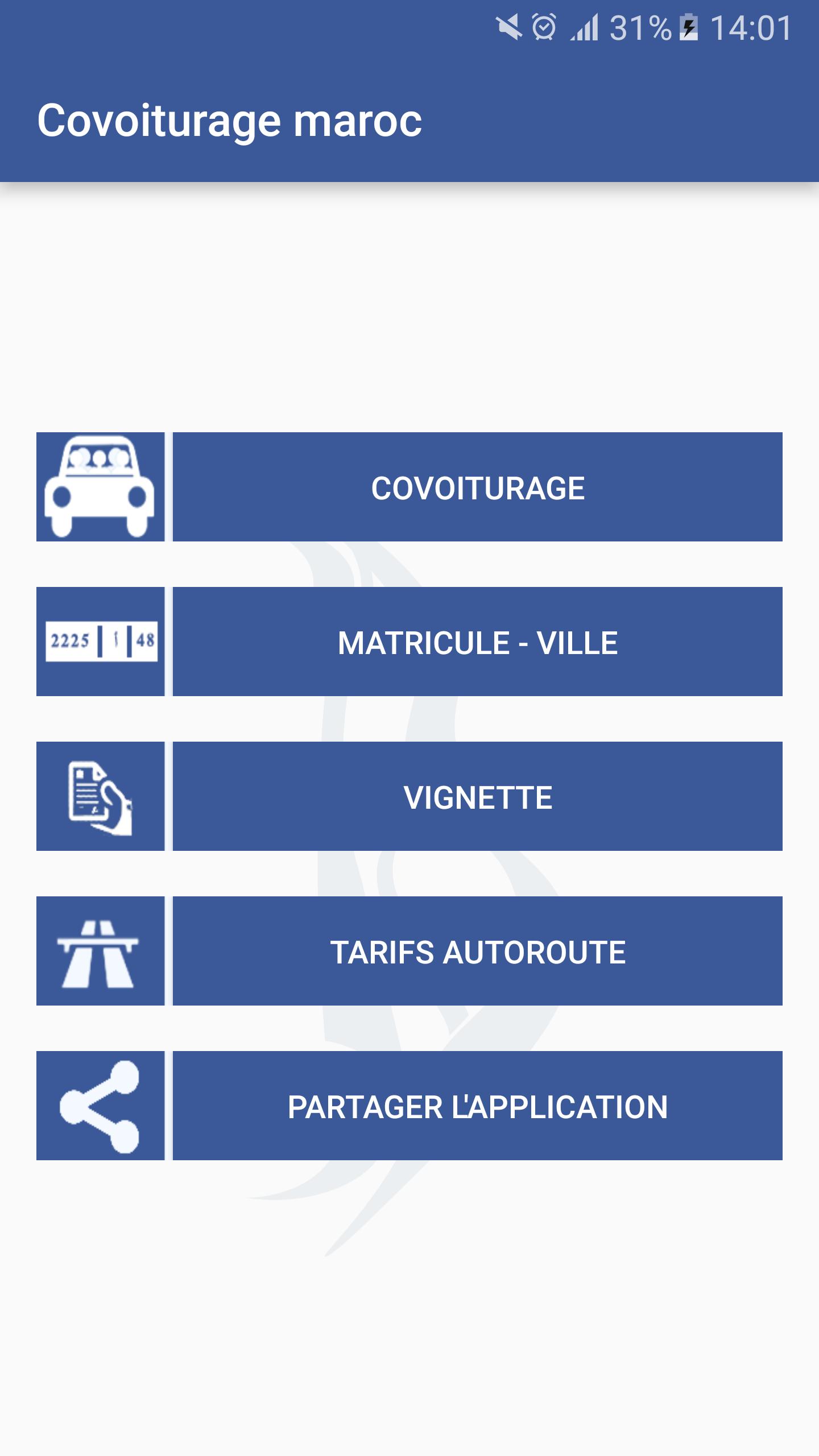Viewport: 819px width, 1456px height.
Task: Tap the vignette document icon
Action: 100,796
